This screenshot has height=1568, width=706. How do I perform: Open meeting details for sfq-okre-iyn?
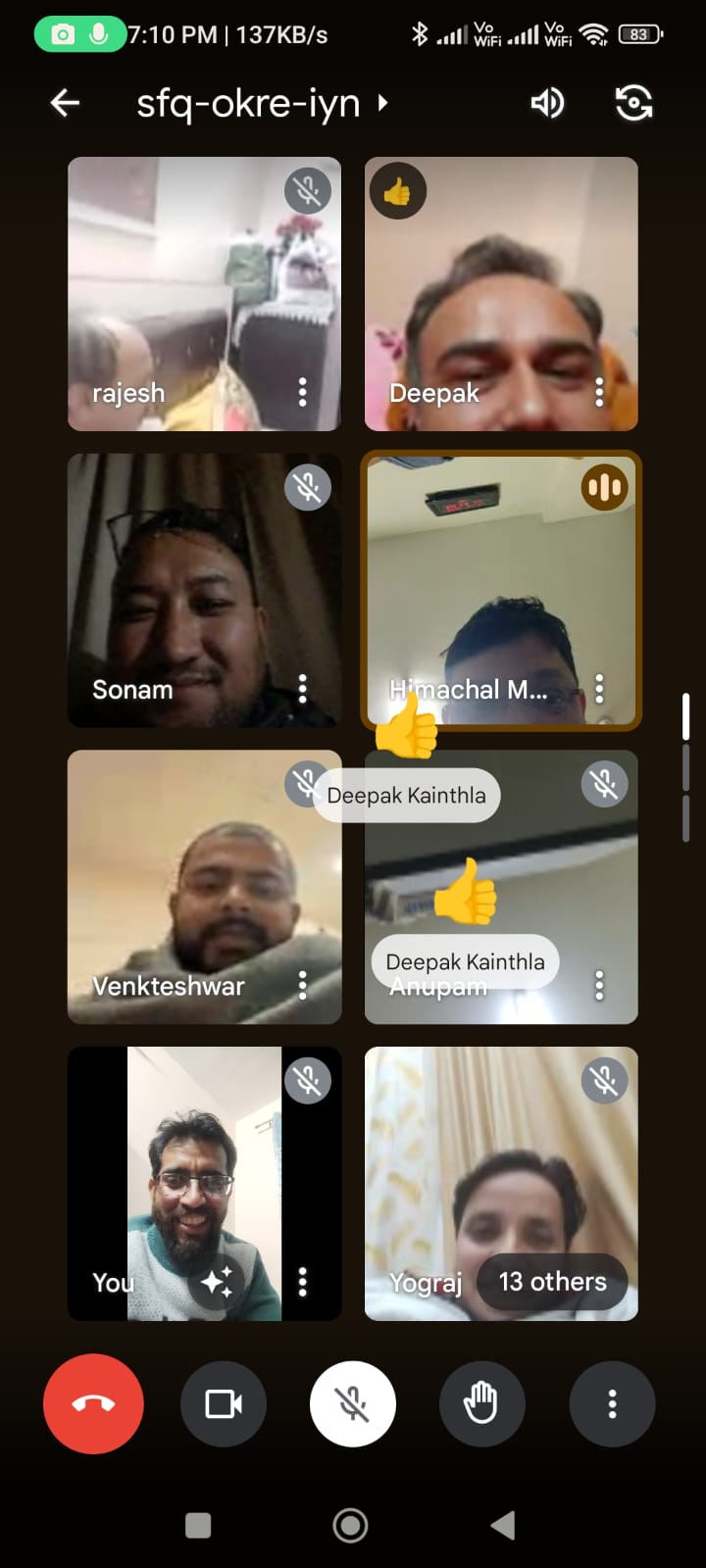261,103
